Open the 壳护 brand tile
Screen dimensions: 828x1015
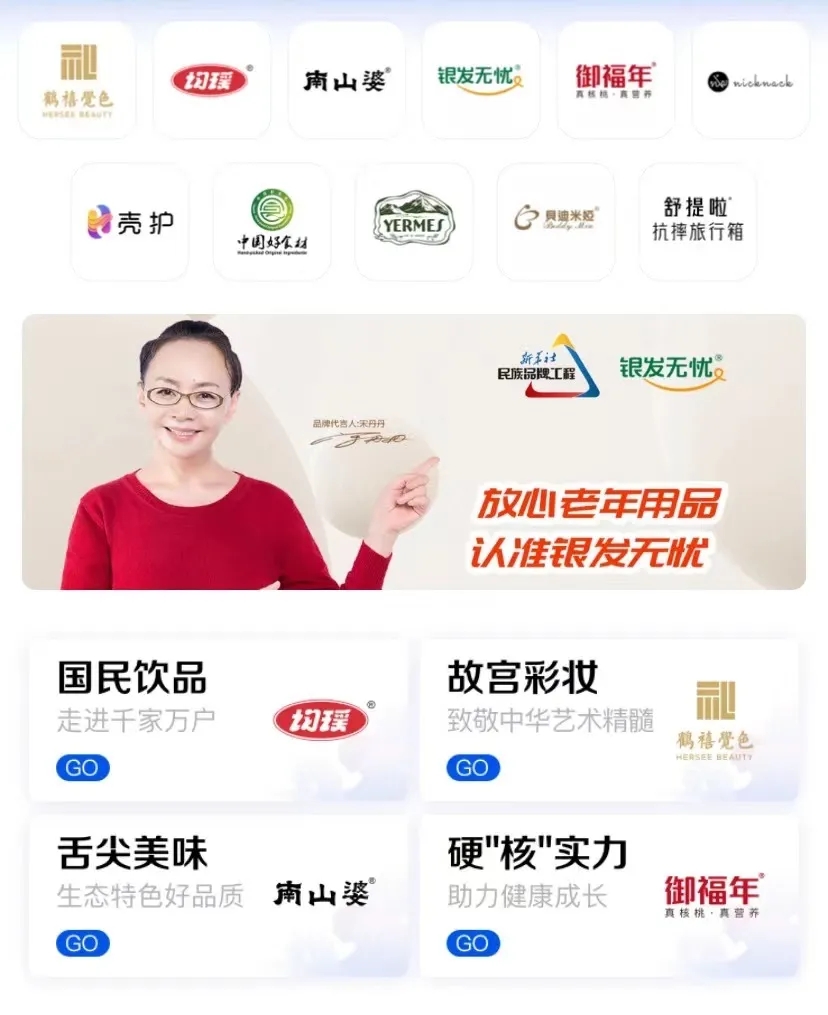130,221
